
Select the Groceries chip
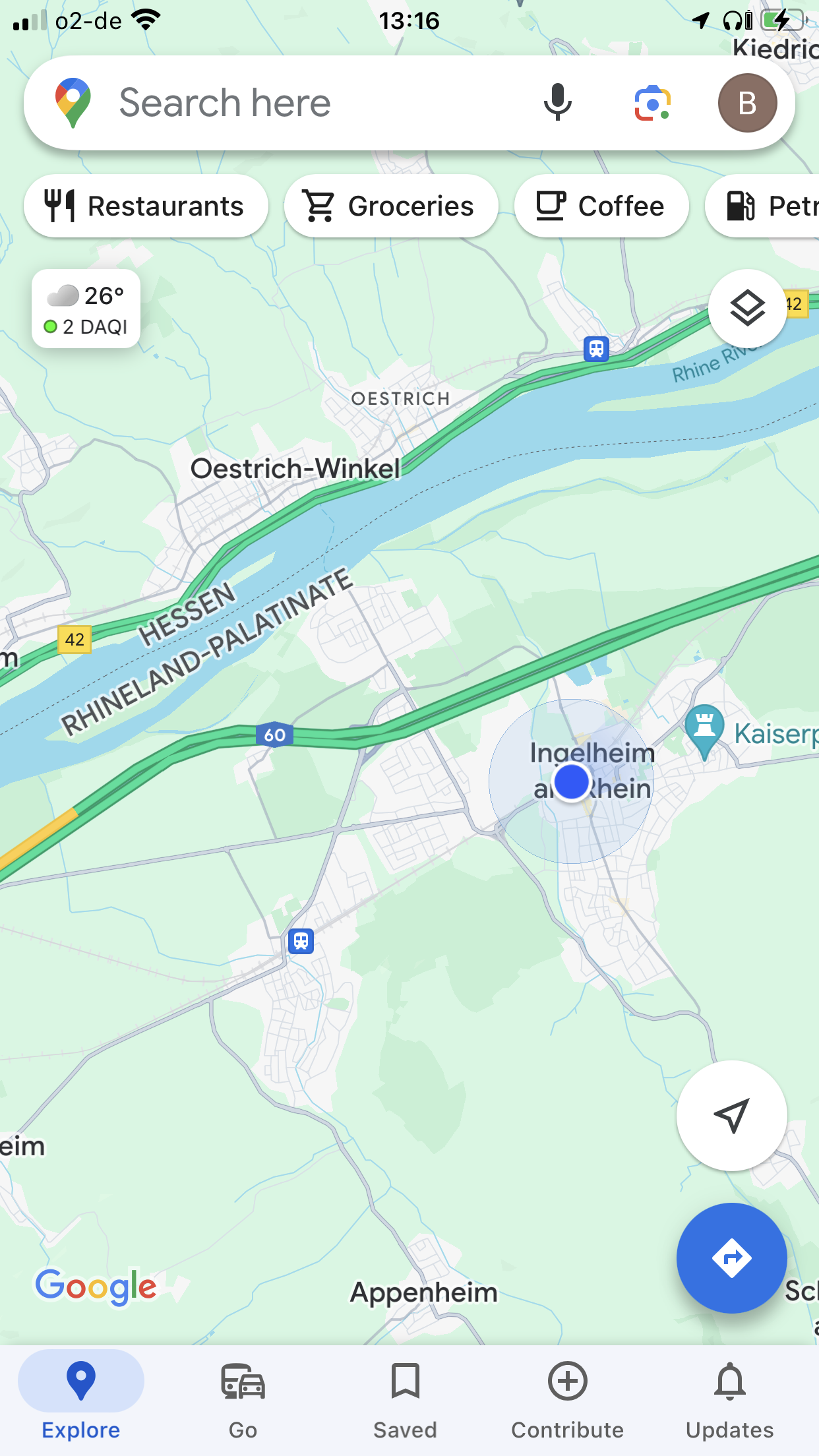[390, 206]
